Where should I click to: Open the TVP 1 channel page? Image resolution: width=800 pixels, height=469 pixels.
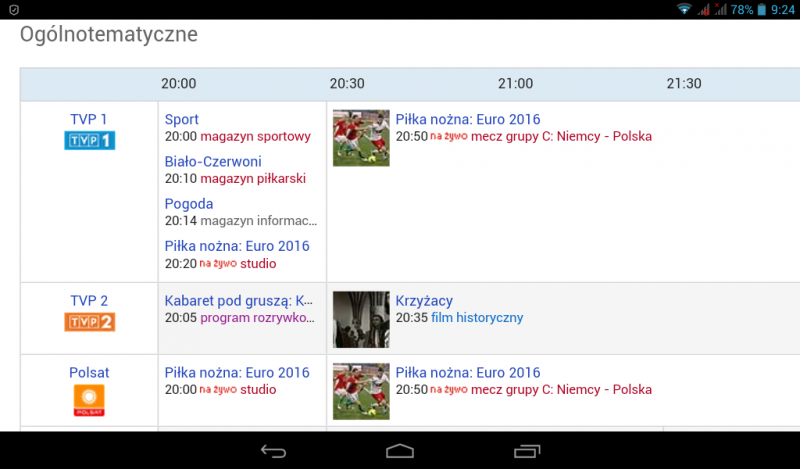pos(89,120)
